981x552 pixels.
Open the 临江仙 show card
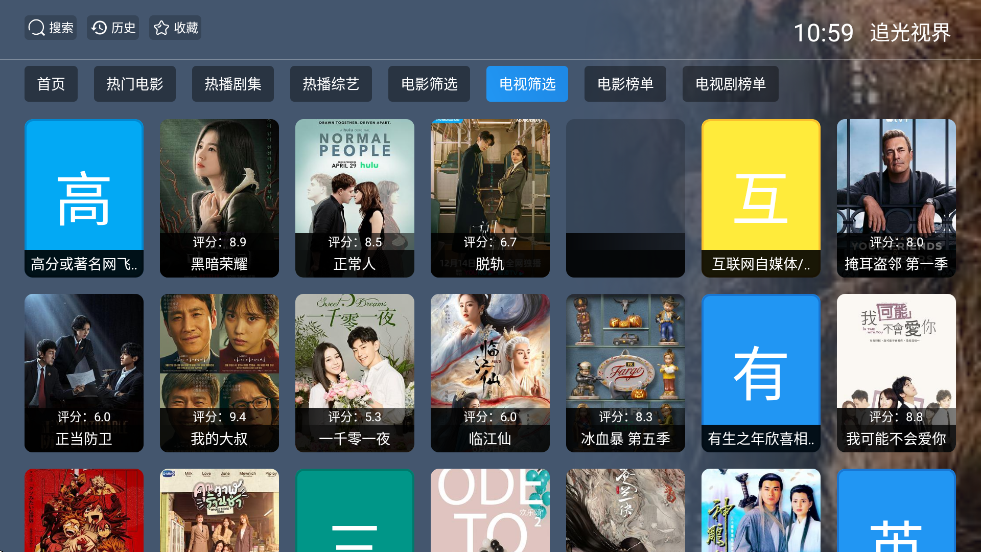click(x=490, y=372)
